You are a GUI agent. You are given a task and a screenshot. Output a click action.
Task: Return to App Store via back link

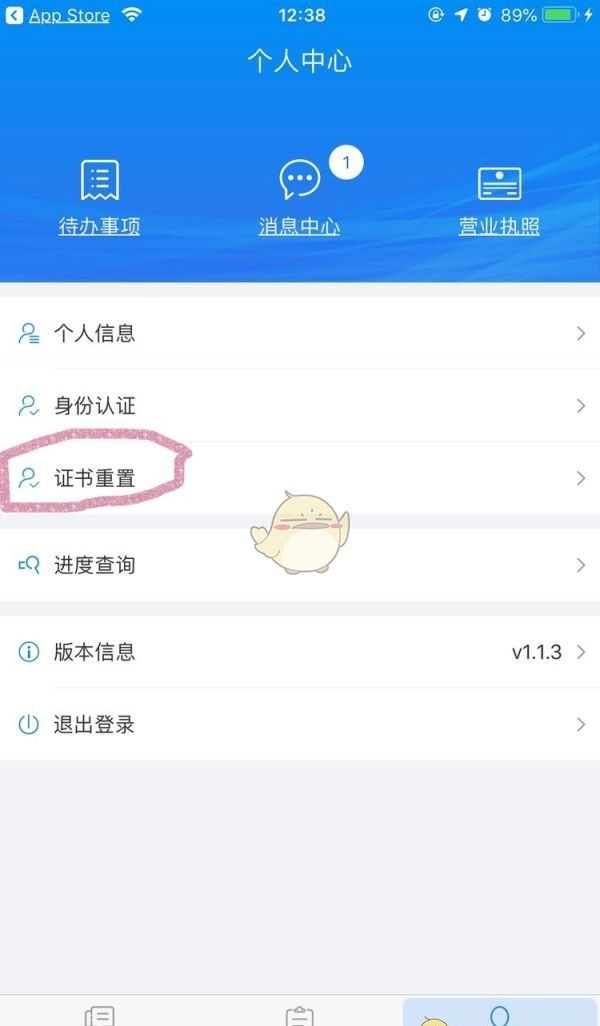(58, 15)
